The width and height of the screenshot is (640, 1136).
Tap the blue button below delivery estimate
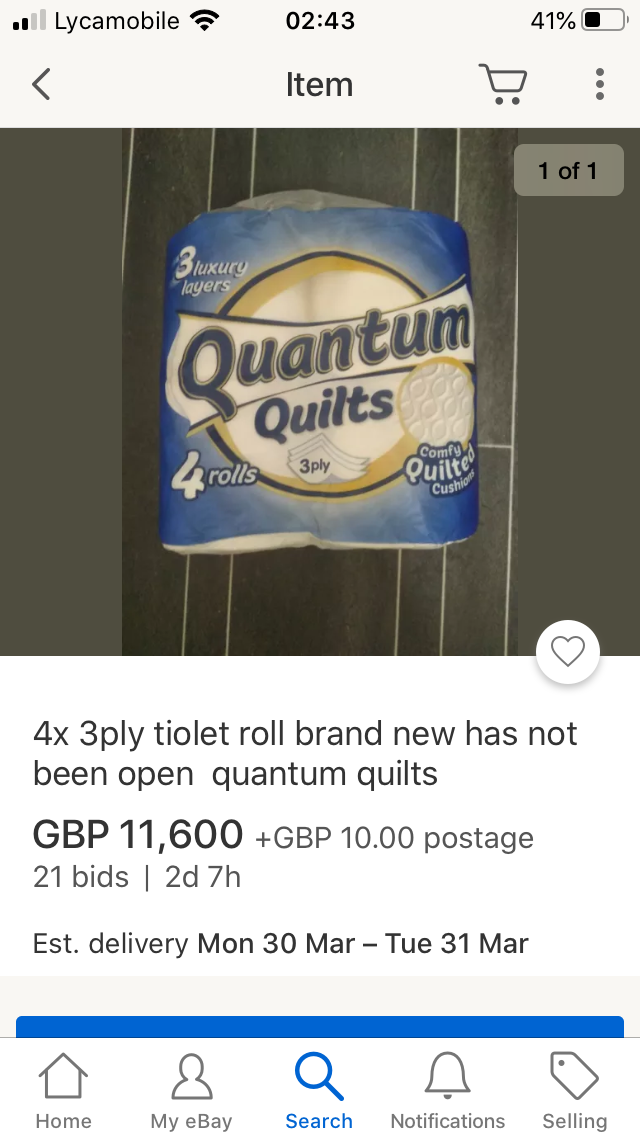coord(320,1027)
